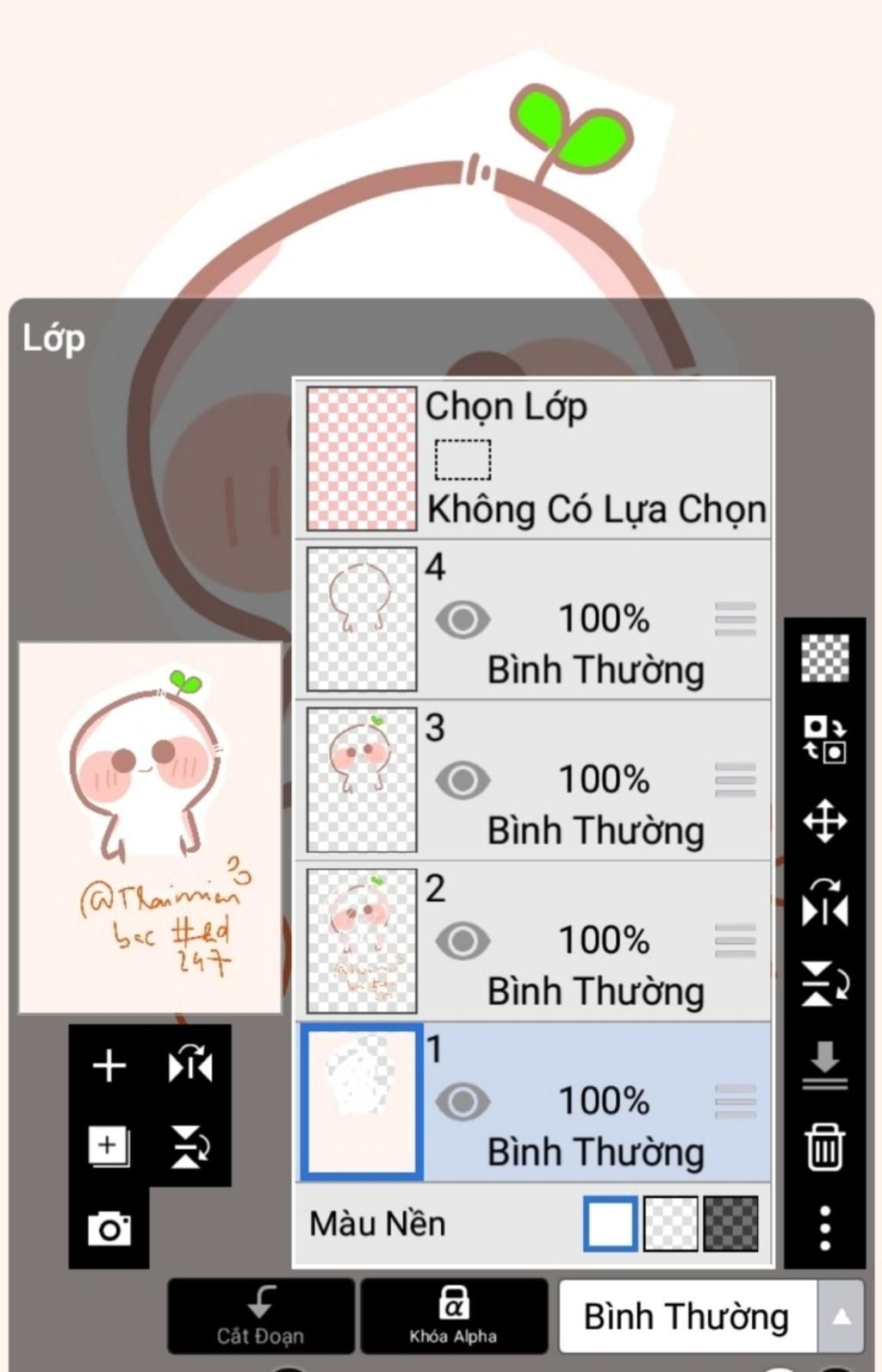The height and width of the screenshot is (1372, 882).
Task: Hide layer 3 with its eye icon
Action: coord(463,780)
